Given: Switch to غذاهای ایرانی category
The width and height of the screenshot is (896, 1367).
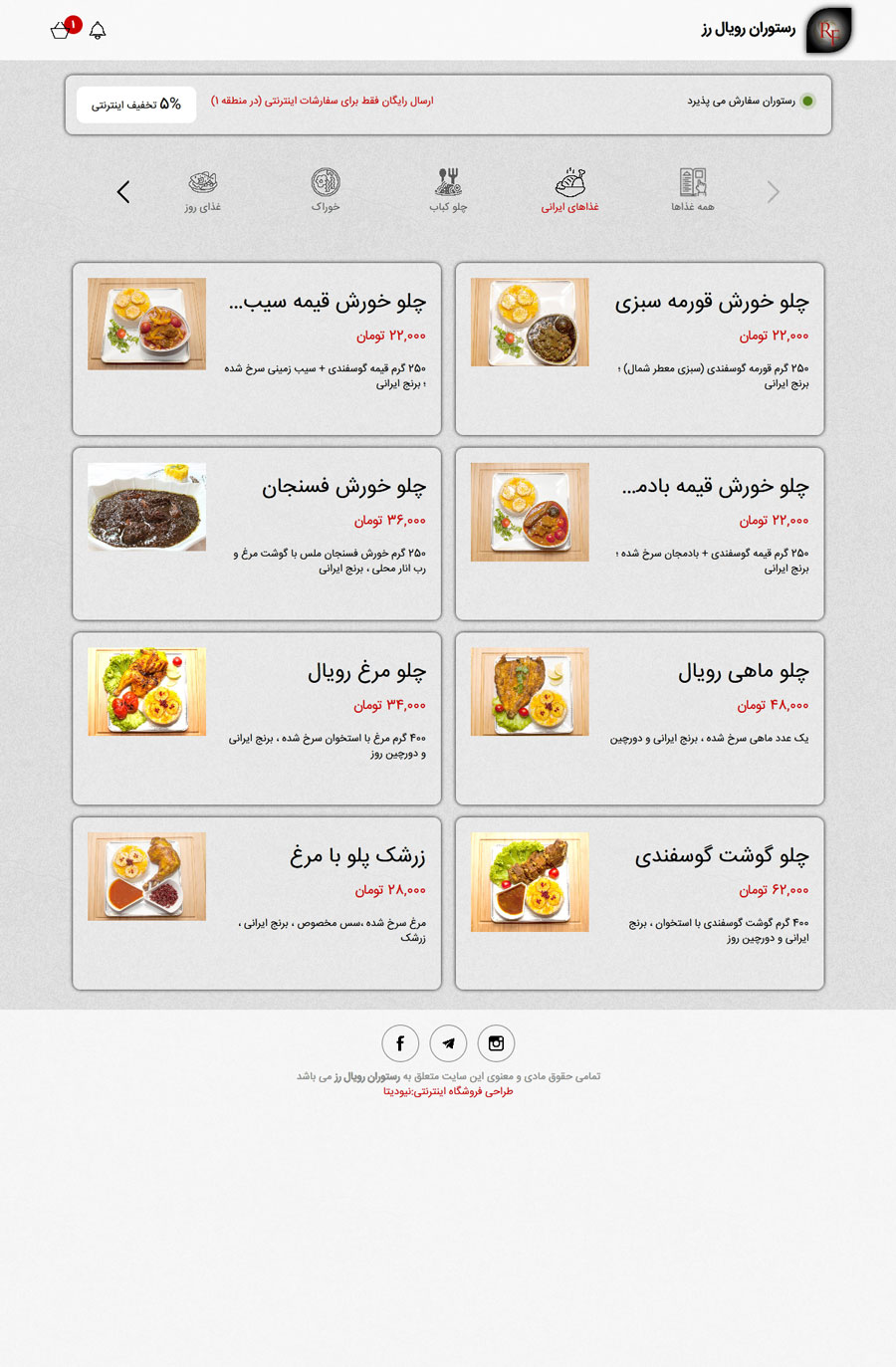Looking at the screenshot, I should [x=570, y=190].
